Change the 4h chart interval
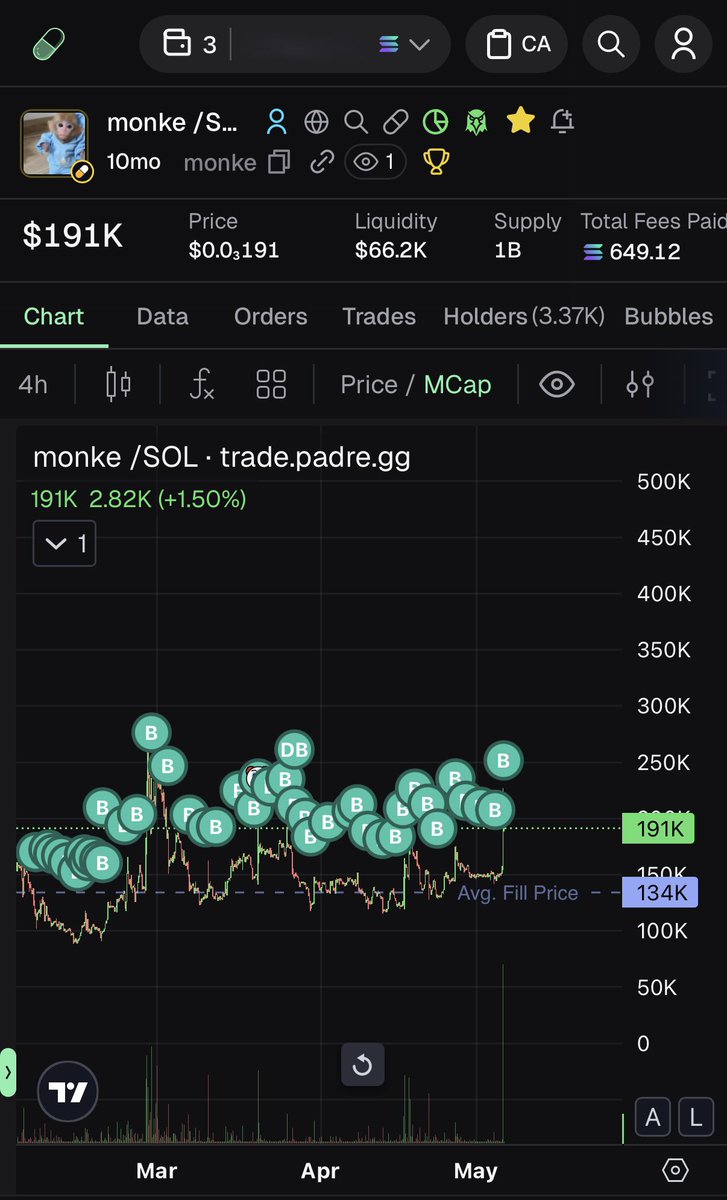The height and width of the screenshot is (1200, 727). [33, 384]
